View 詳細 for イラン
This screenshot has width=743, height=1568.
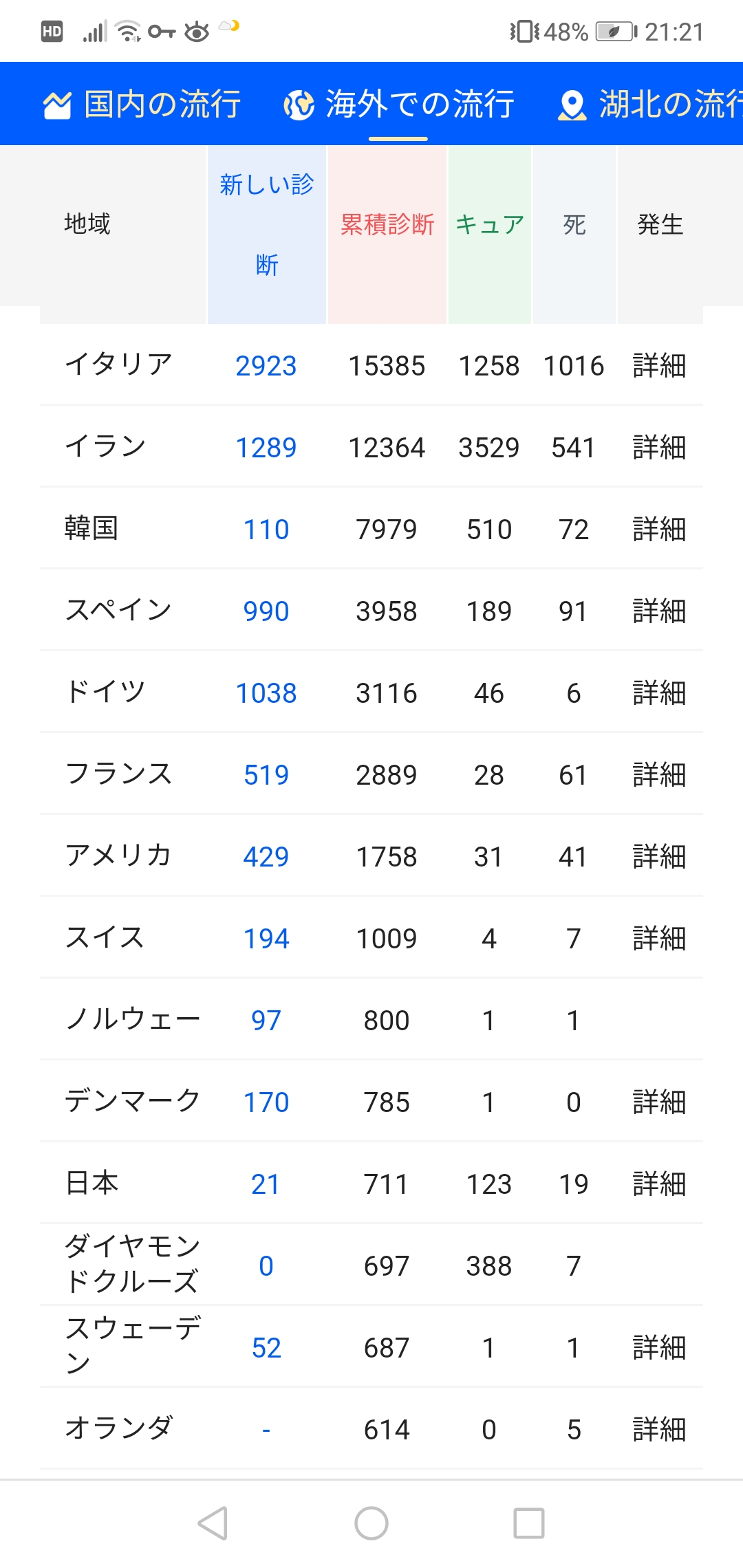click(x=659, y=448)
